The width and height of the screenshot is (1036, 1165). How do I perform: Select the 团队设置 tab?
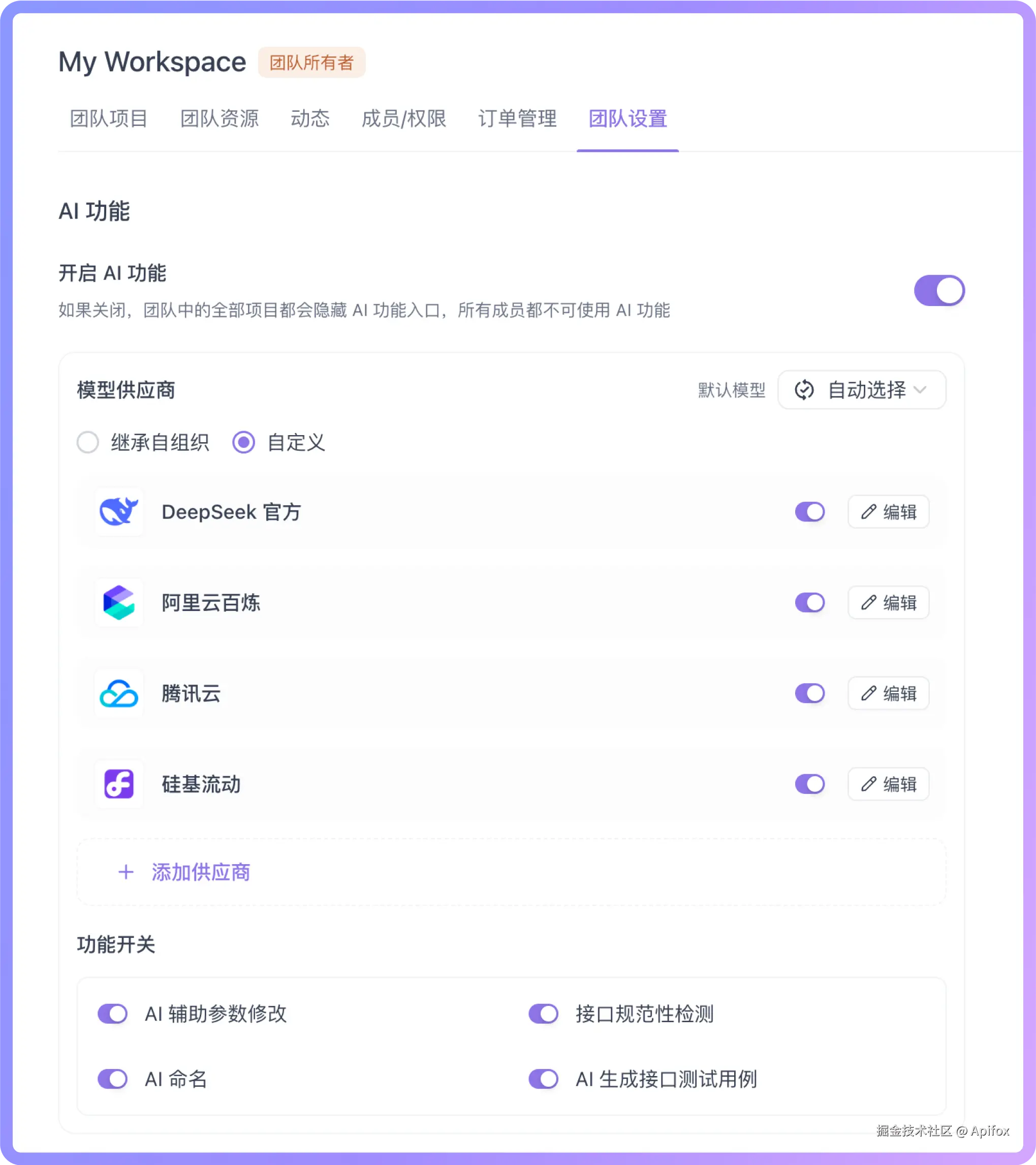click(x=627, y=118)
